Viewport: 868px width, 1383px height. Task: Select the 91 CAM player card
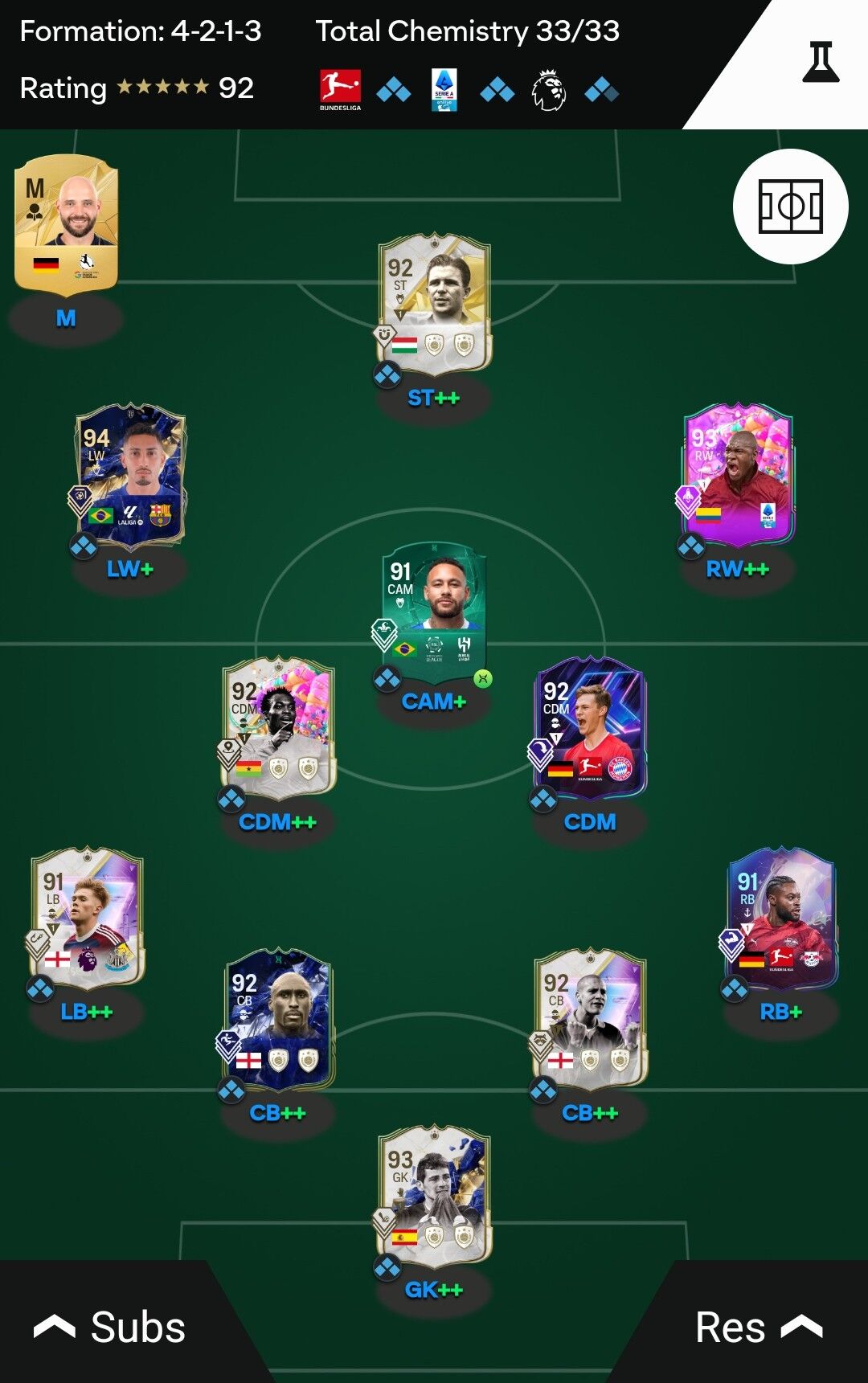pyautogui.click(x=434, y=608)
